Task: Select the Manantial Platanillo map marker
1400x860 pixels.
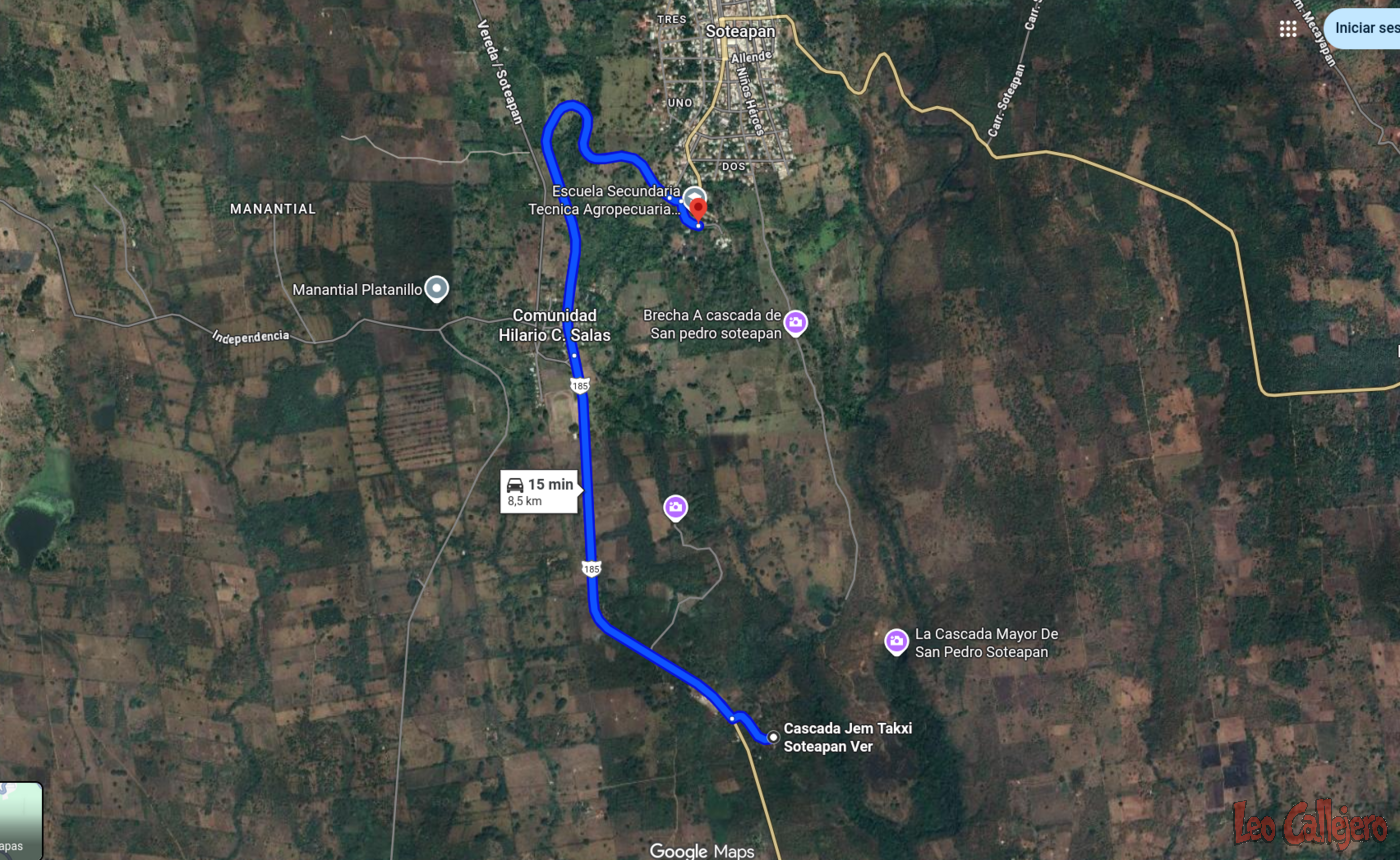Action: 436,290
